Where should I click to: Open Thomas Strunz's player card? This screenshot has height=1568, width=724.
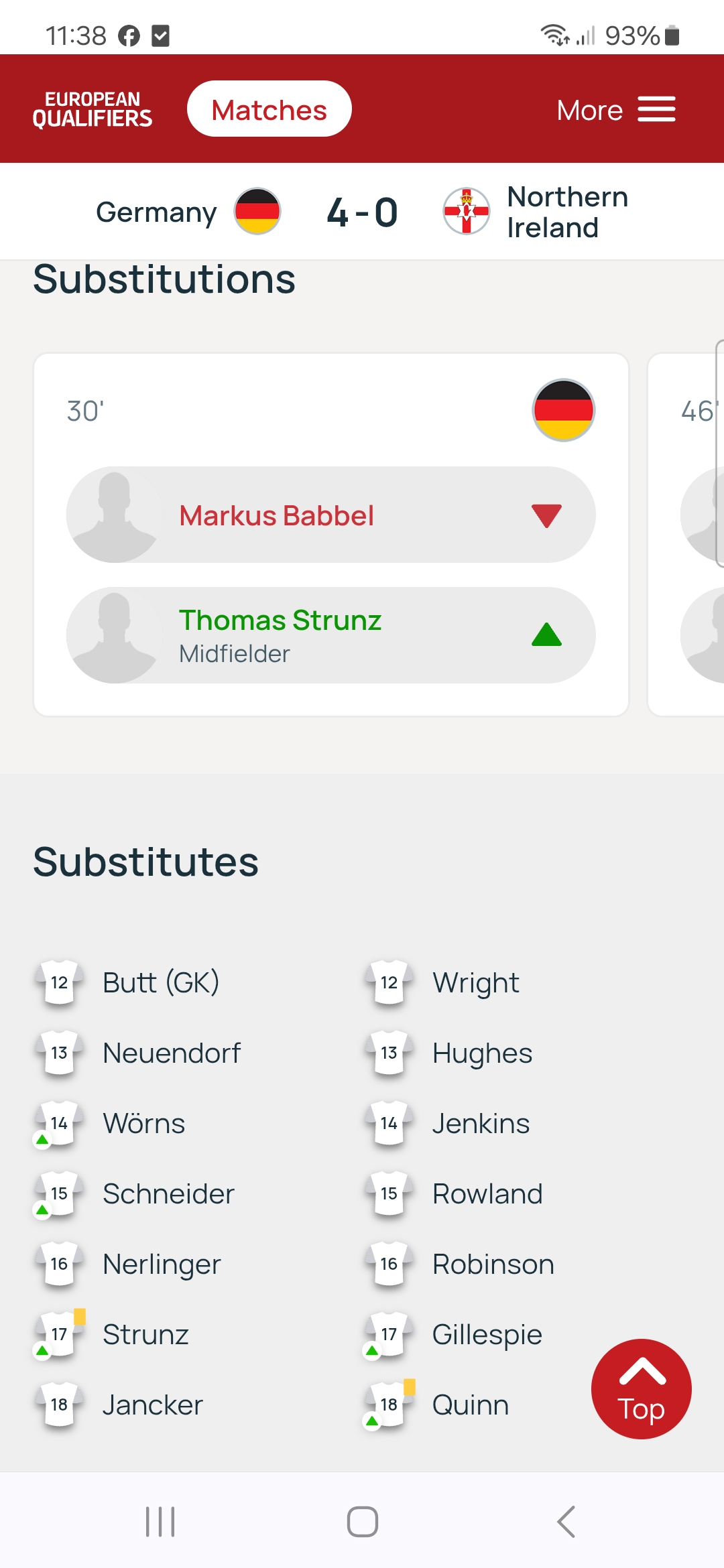331,635
